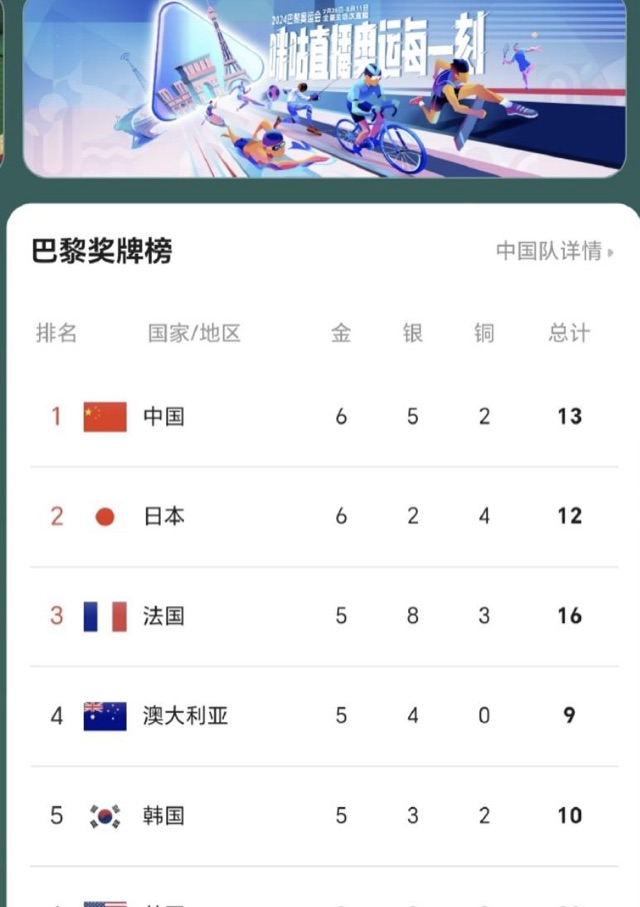Open the Migu Olympics live banner
The height and width of the screenshot is (907, 640).
[x=325, y=88]
